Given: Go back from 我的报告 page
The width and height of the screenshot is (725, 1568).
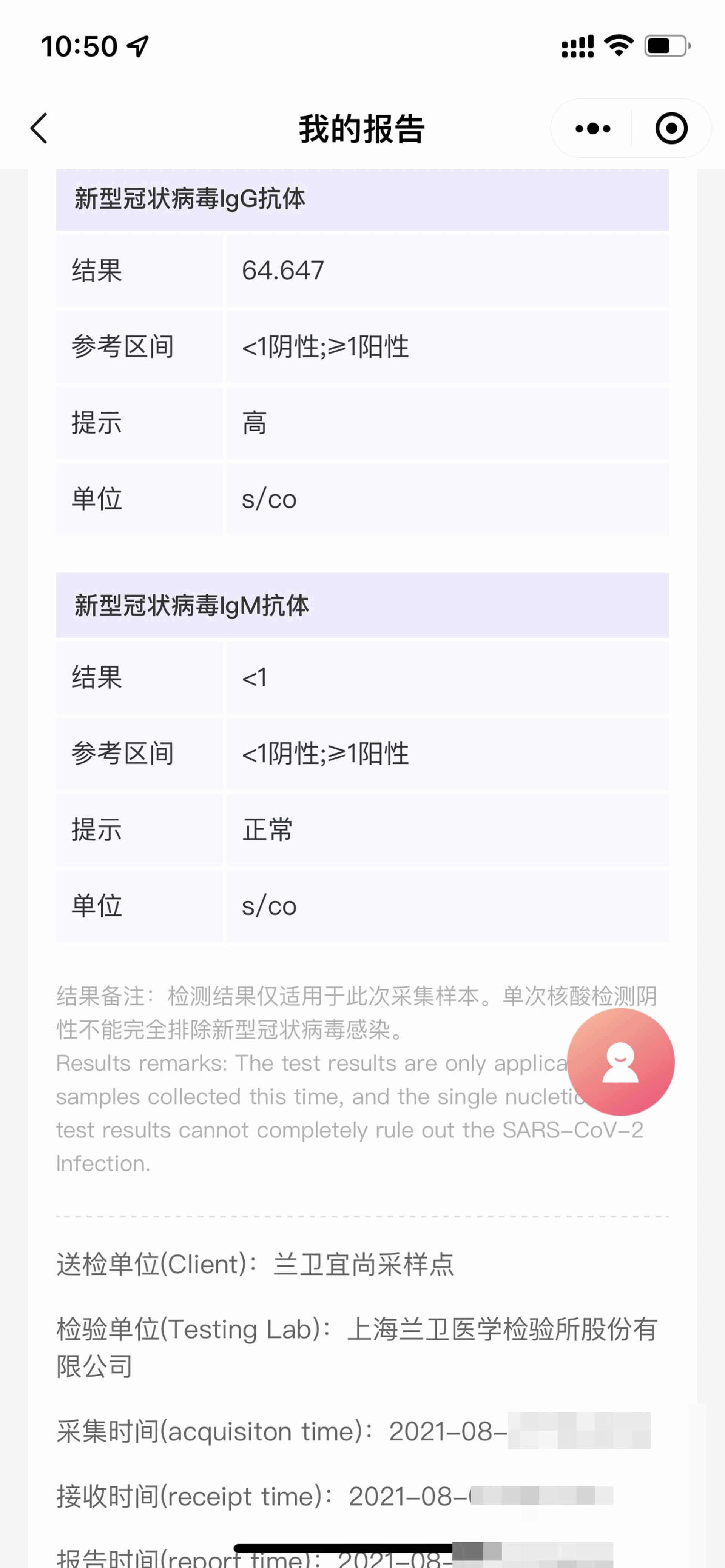Looking at the screenshot, I should [40, 128].
